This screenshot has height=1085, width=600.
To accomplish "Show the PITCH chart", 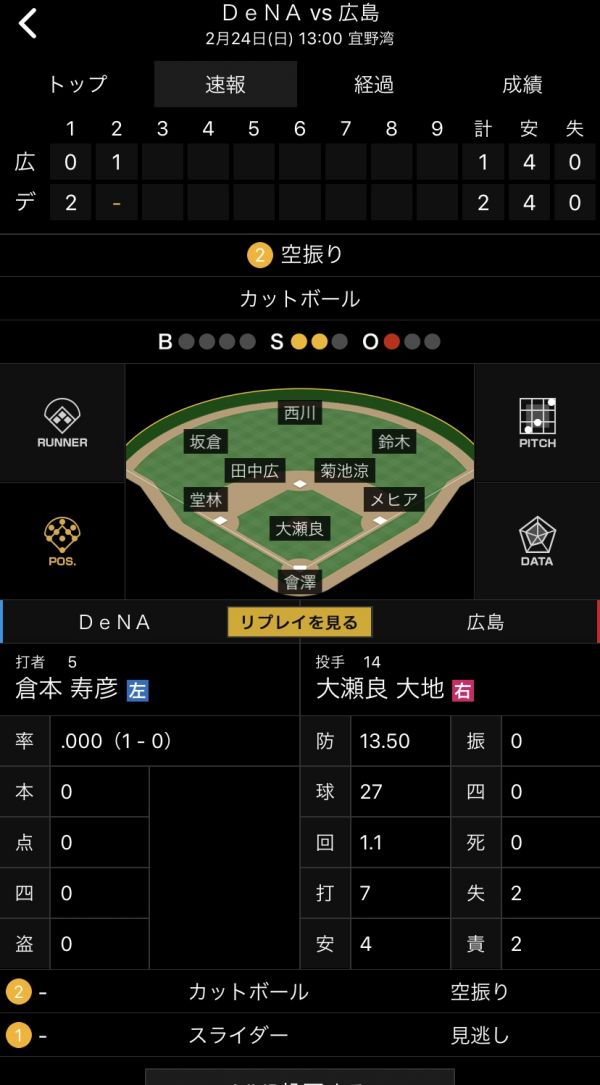I will [x=537, y=422].
